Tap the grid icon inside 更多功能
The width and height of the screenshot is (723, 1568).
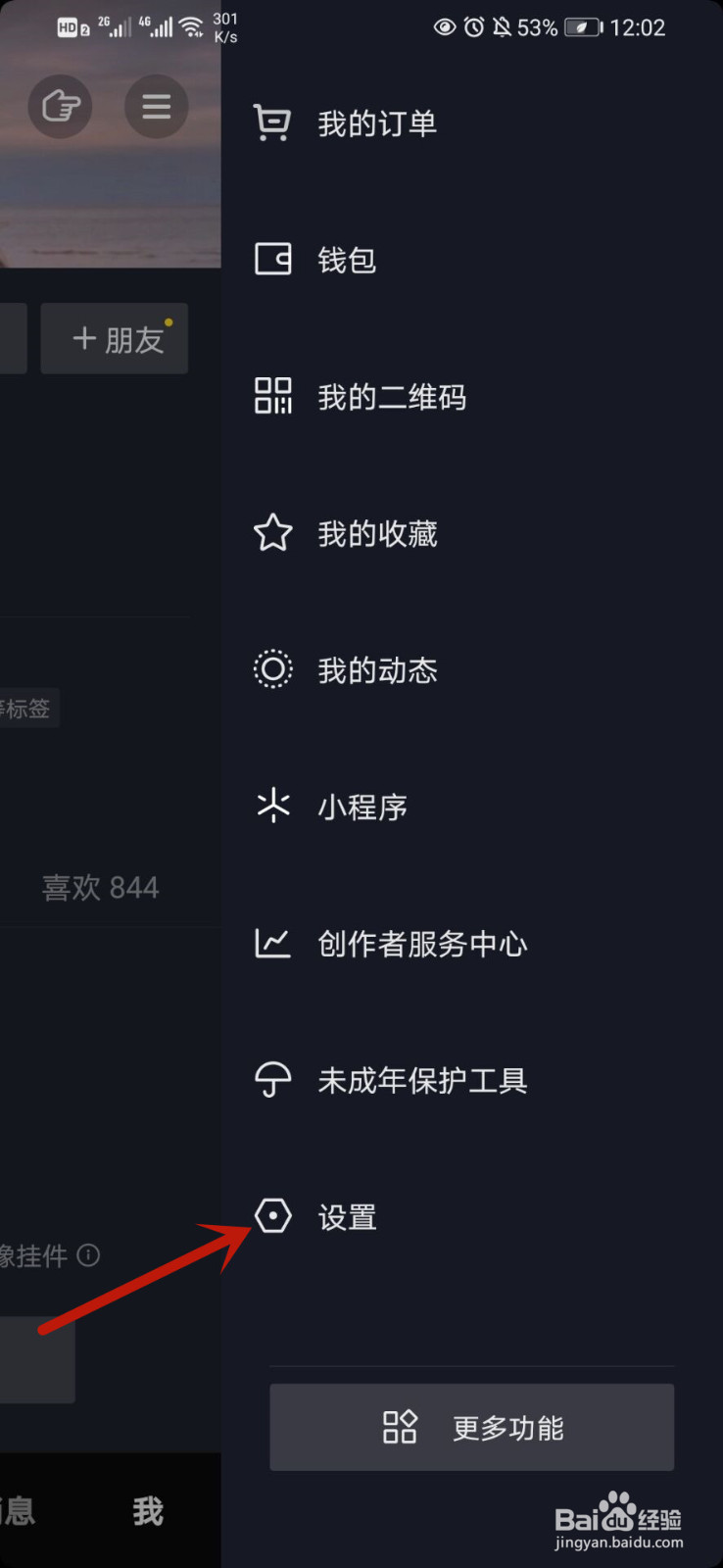[401, 1428]
